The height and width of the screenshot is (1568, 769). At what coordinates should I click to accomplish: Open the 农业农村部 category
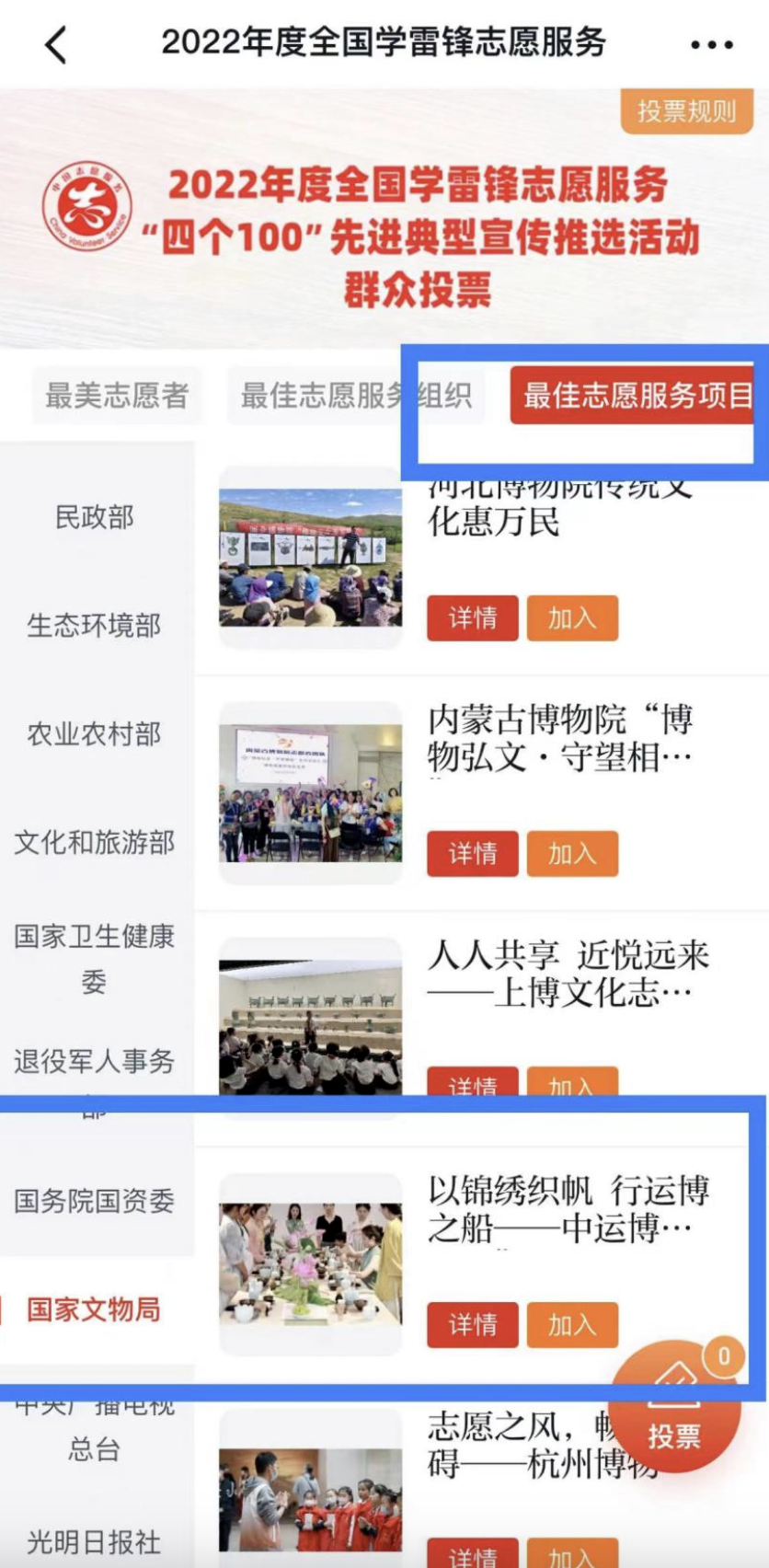tap(95, 734)
